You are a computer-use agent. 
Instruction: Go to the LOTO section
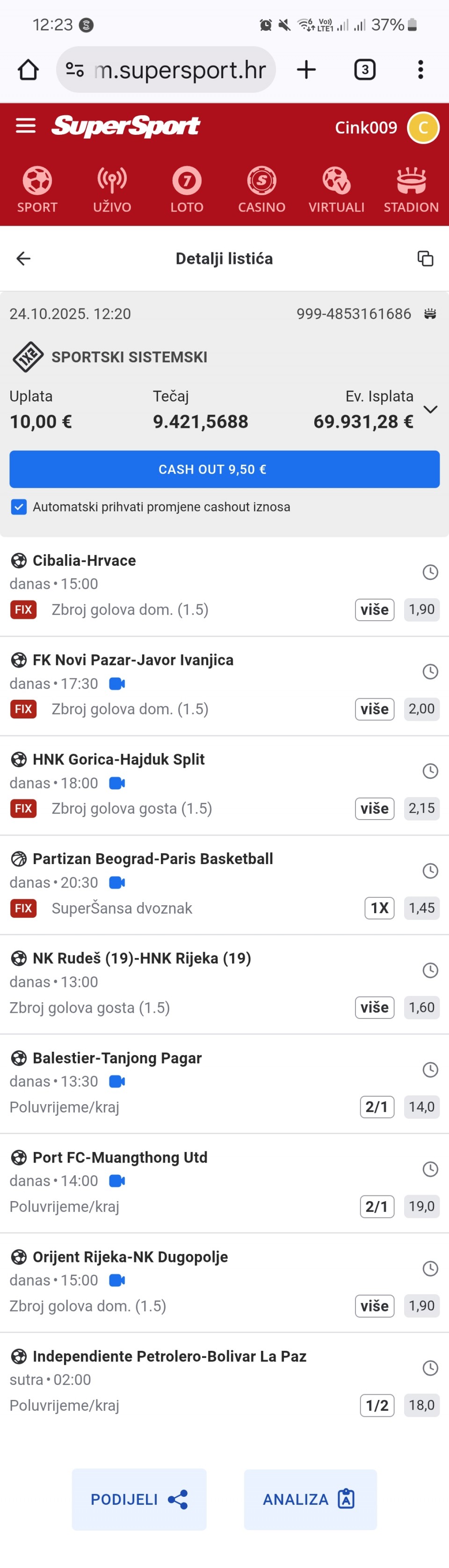(x=187, y=189)
